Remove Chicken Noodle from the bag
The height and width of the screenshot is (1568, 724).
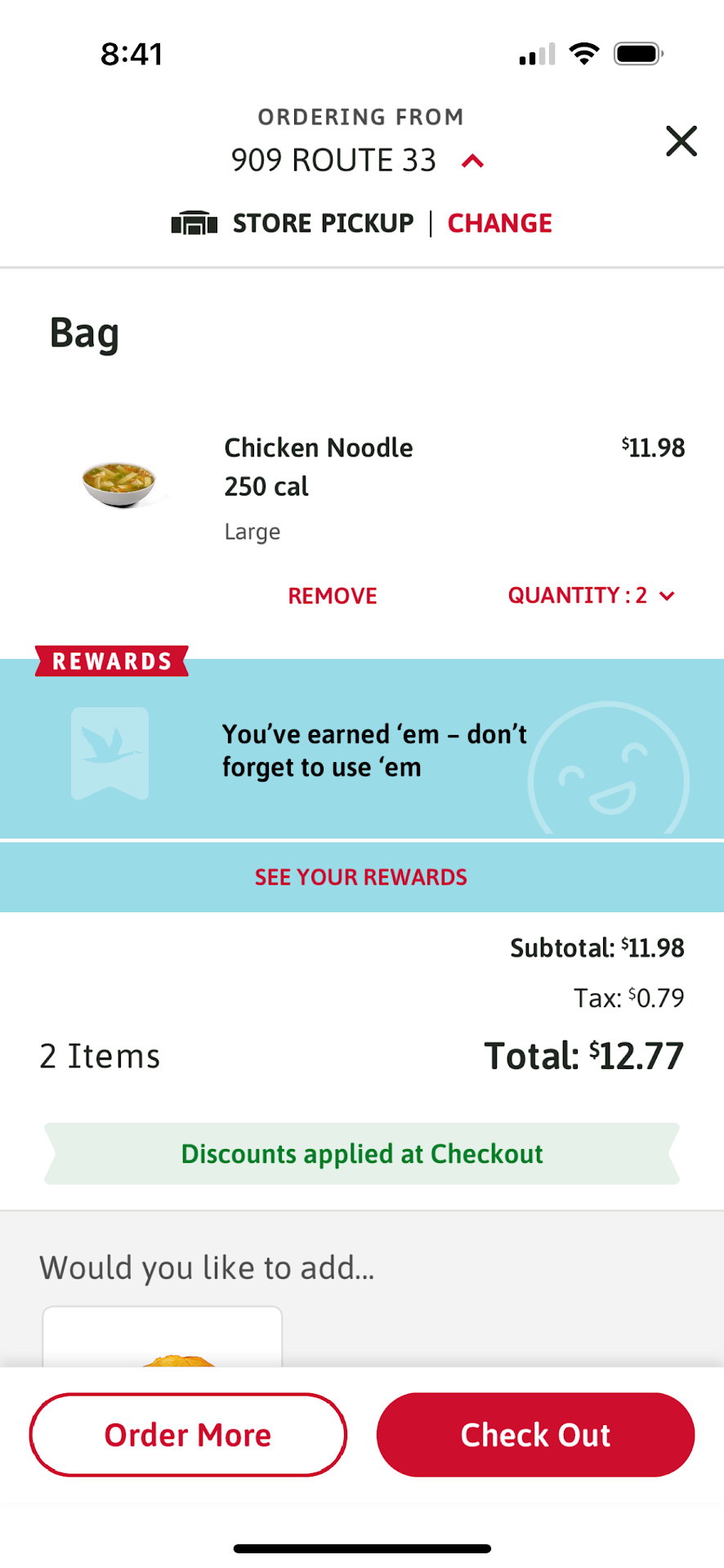(x=332, y=595)
